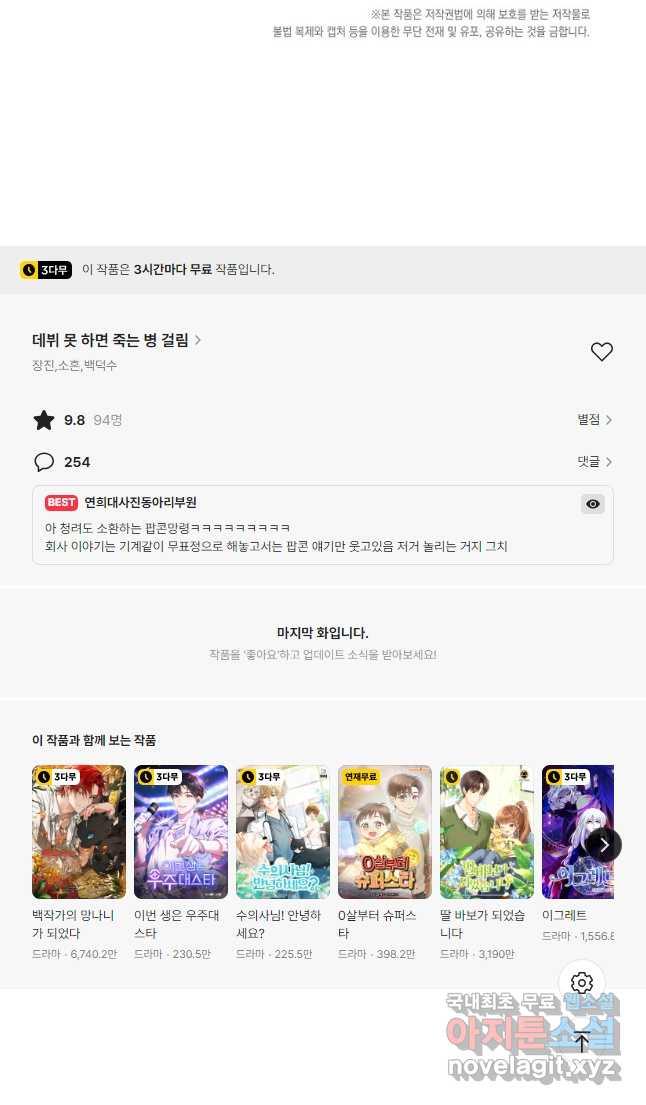Open the 댓글 comments page
Viewport: 646px width, 1105px height.
coord(594,462)
